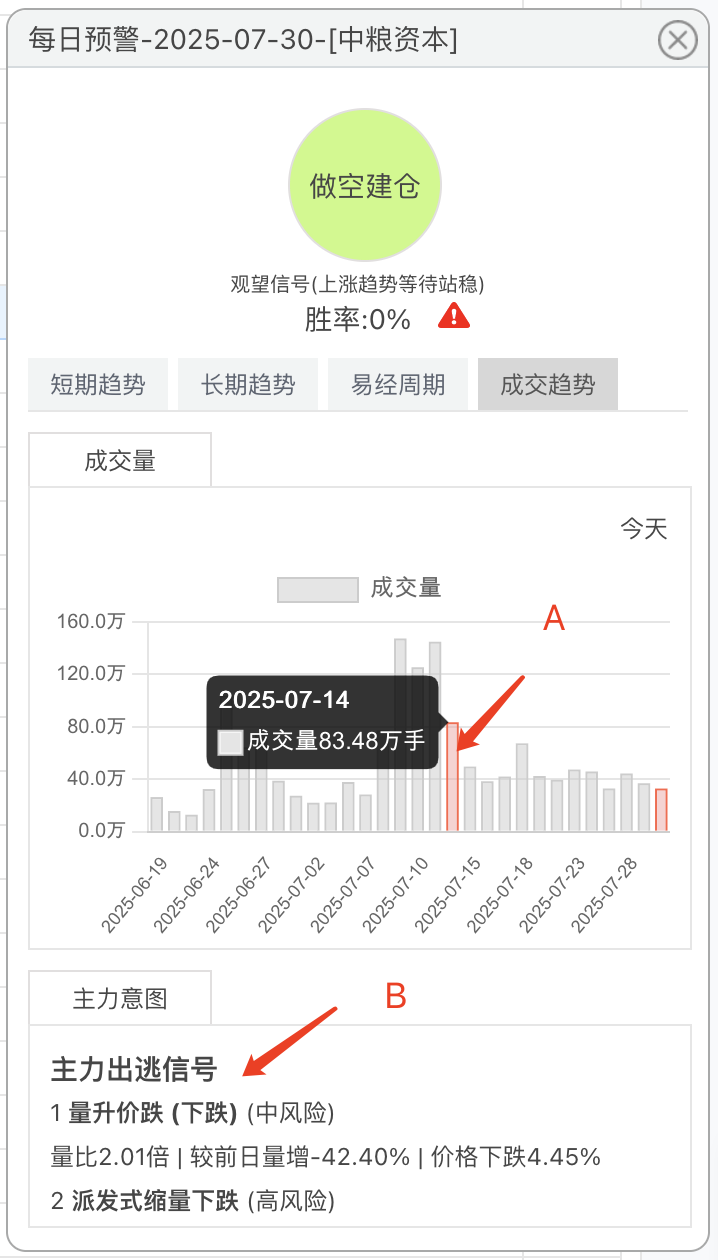Image resolution: width=718 pixels, height=1260 pixels.
Task: Select the 主力意图 tab
Action: tap(120, 998)
